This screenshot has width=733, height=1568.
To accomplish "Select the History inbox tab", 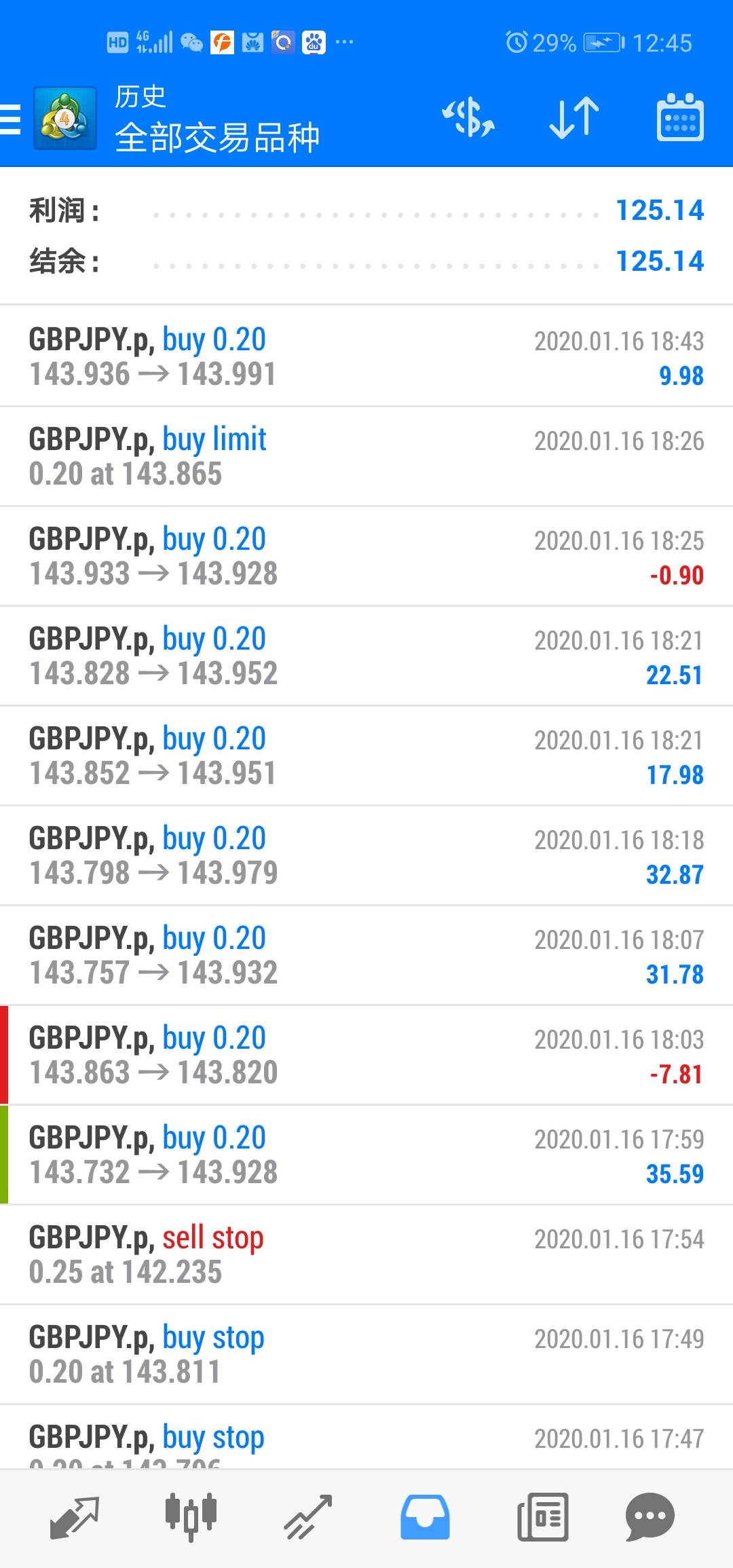I will (425, 1517).
